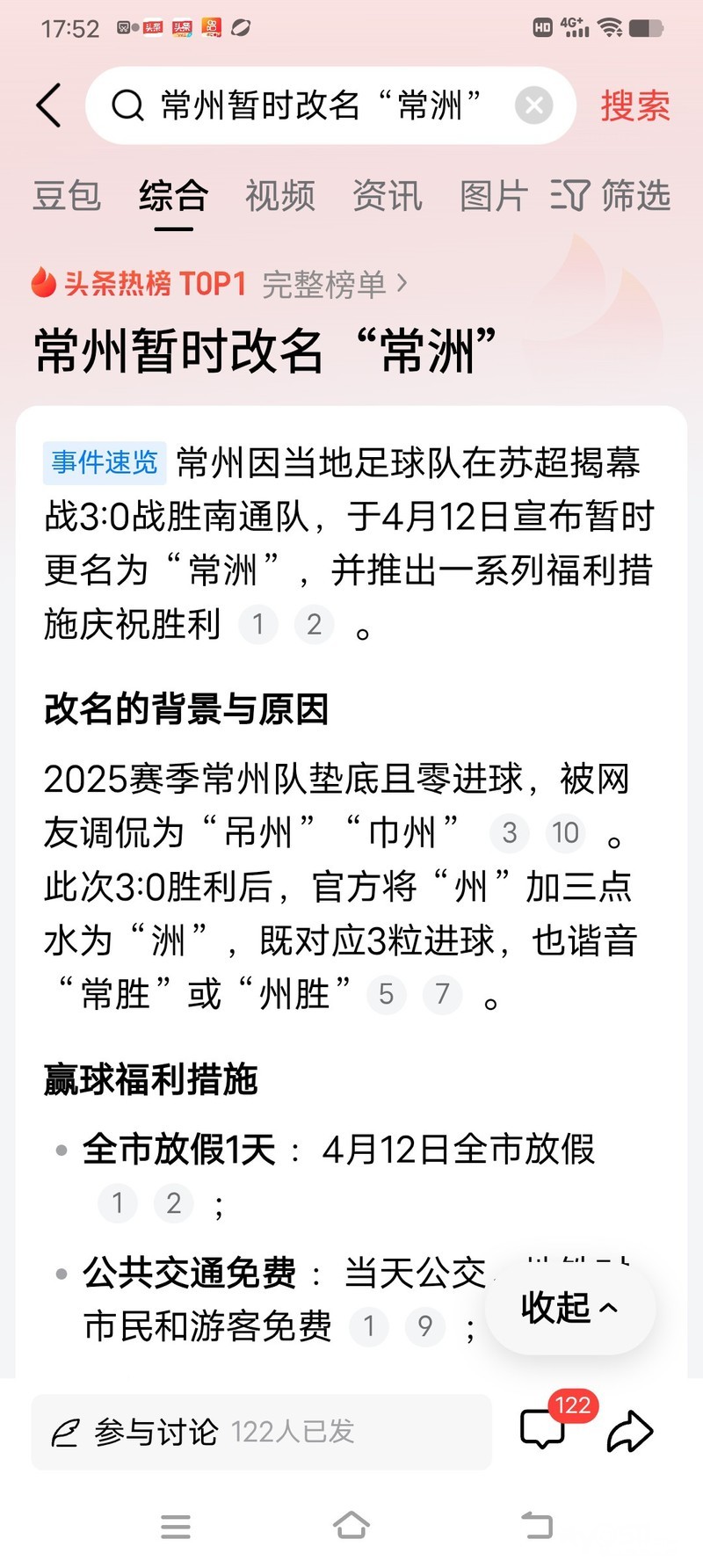Share this hot topic
This screenshot has height=1568, width=703.
point(630,1431)
